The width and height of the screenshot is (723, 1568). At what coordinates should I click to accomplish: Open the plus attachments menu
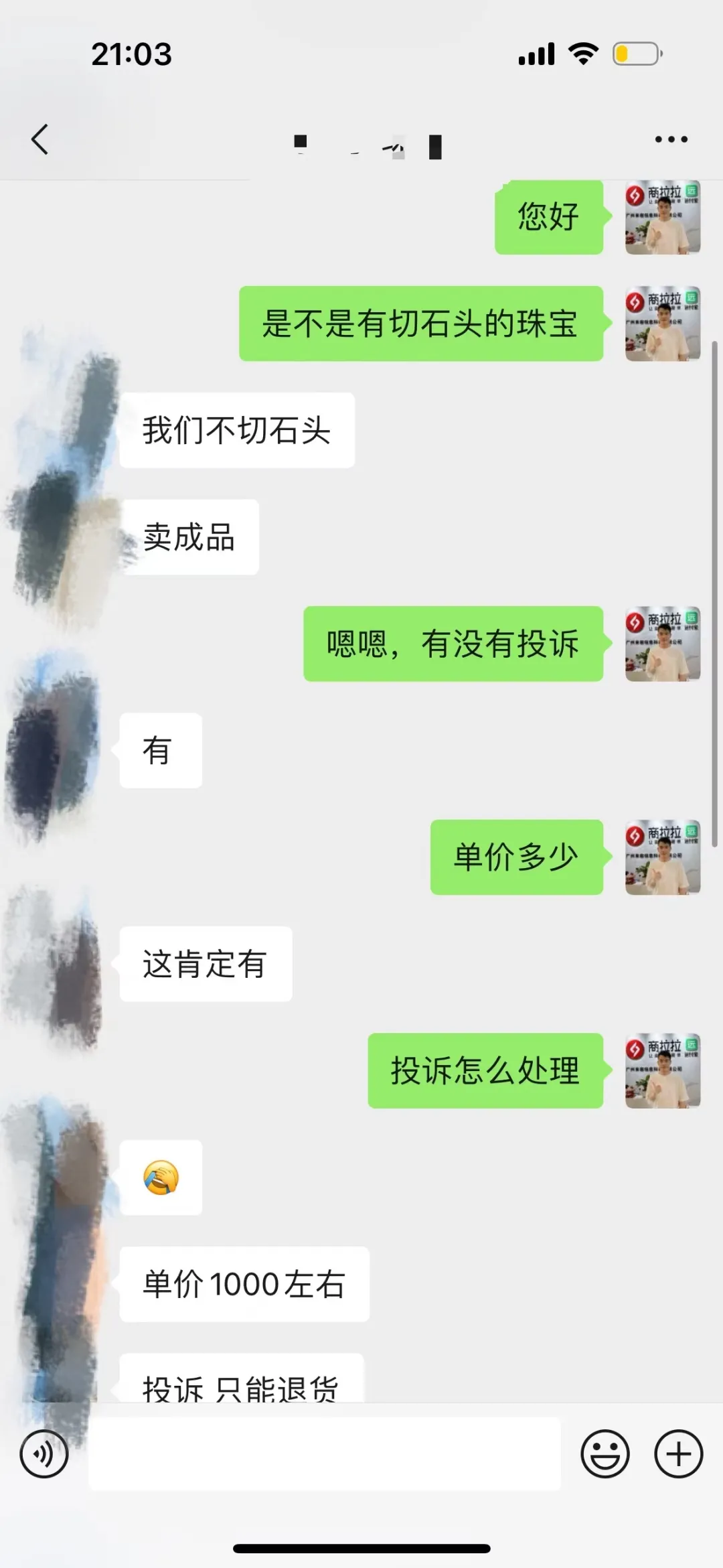tap(678, 1453)
